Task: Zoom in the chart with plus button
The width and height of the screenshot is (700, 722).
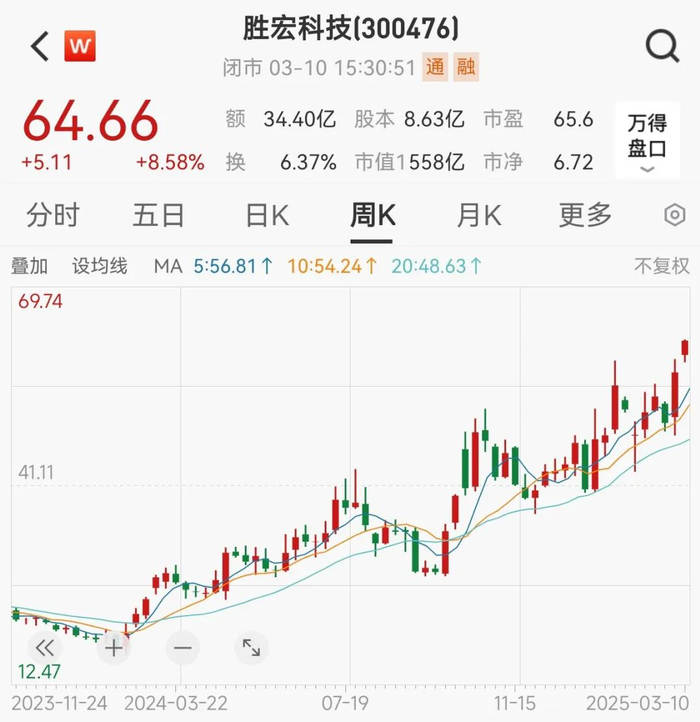Action: point(114,648)
